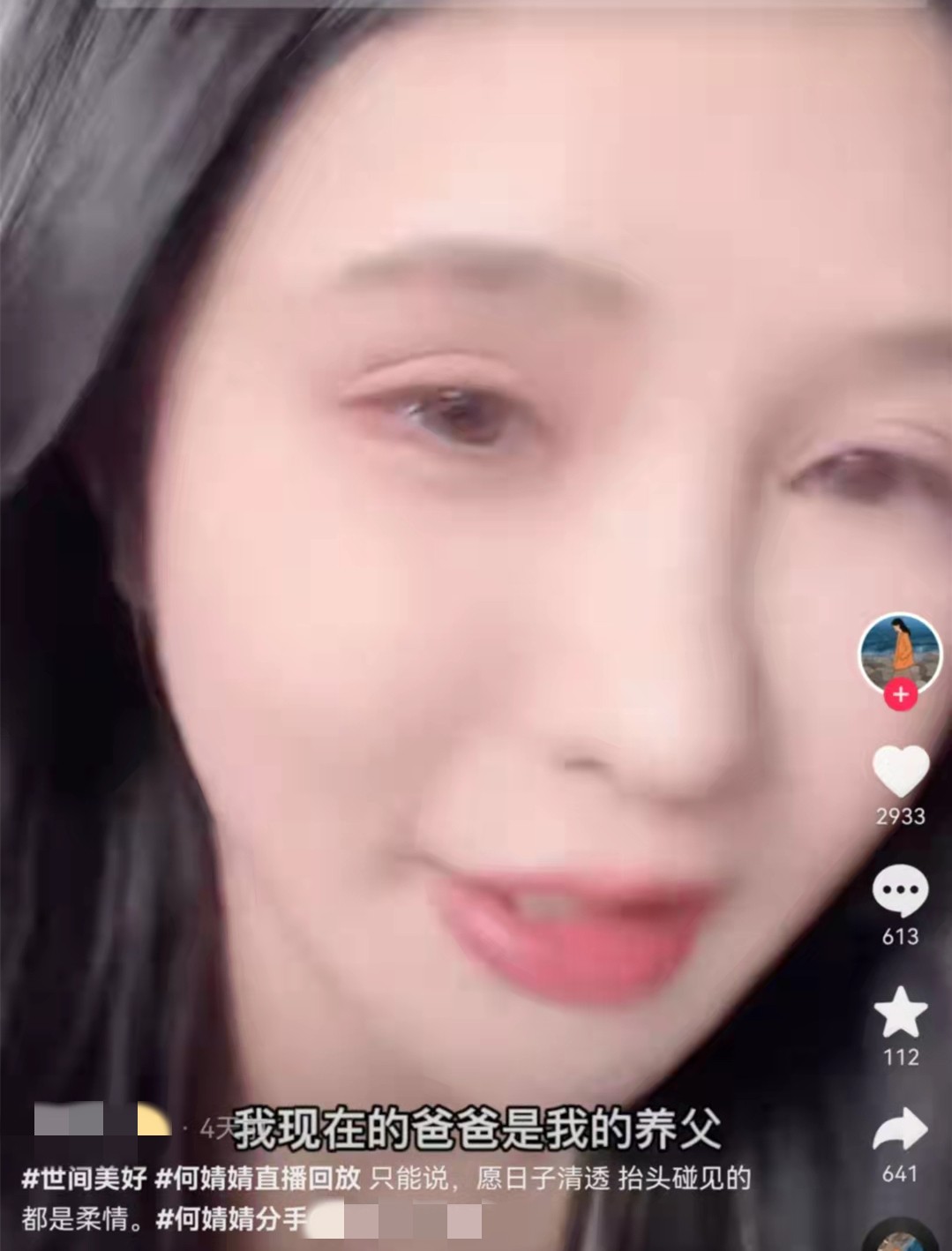Open the #何婧婧分手 hashtag

231,1220
